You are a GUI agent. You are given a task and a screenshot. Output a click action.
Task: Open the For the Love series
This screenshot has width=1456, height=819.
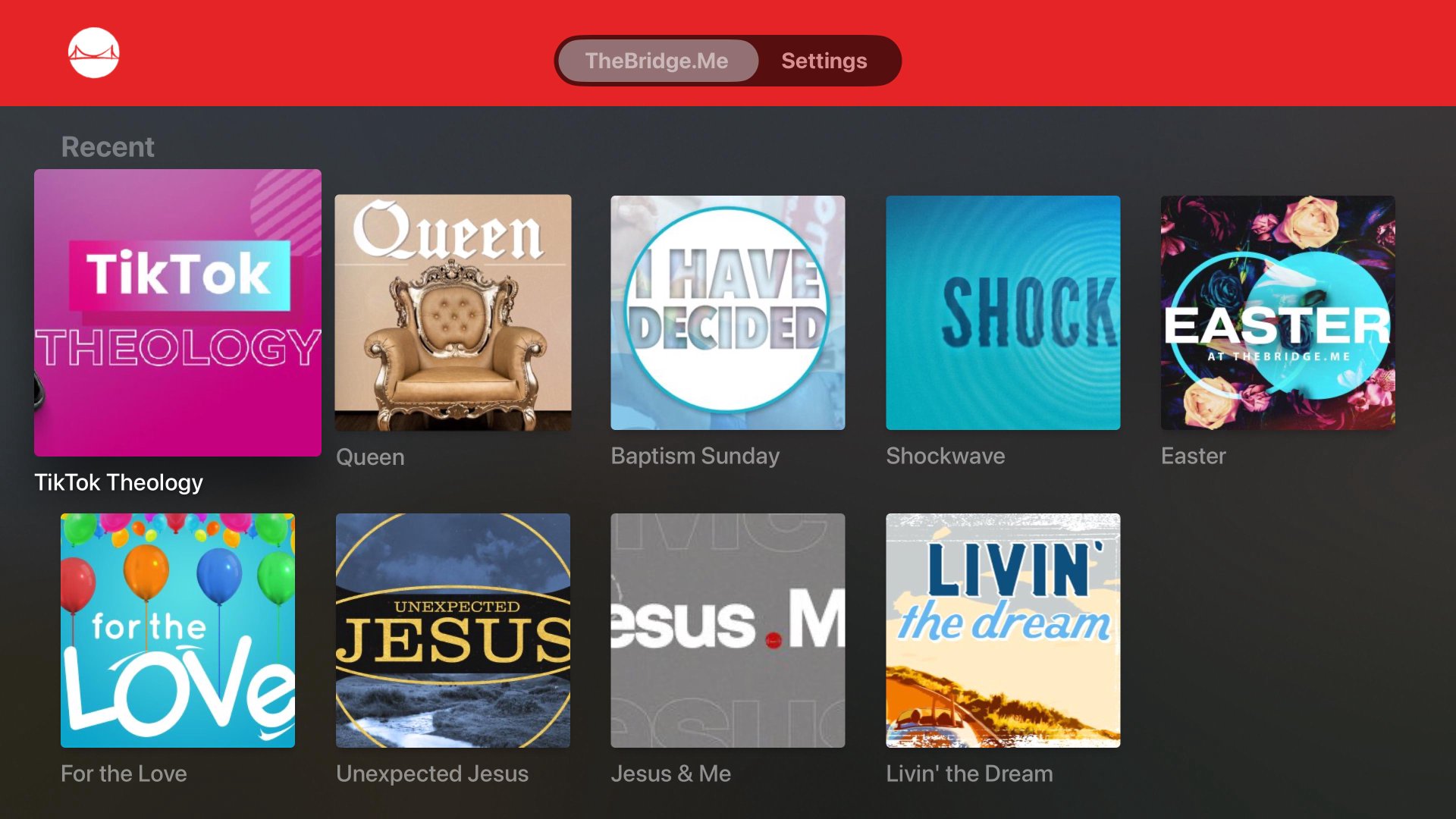[x=177, y=630]
